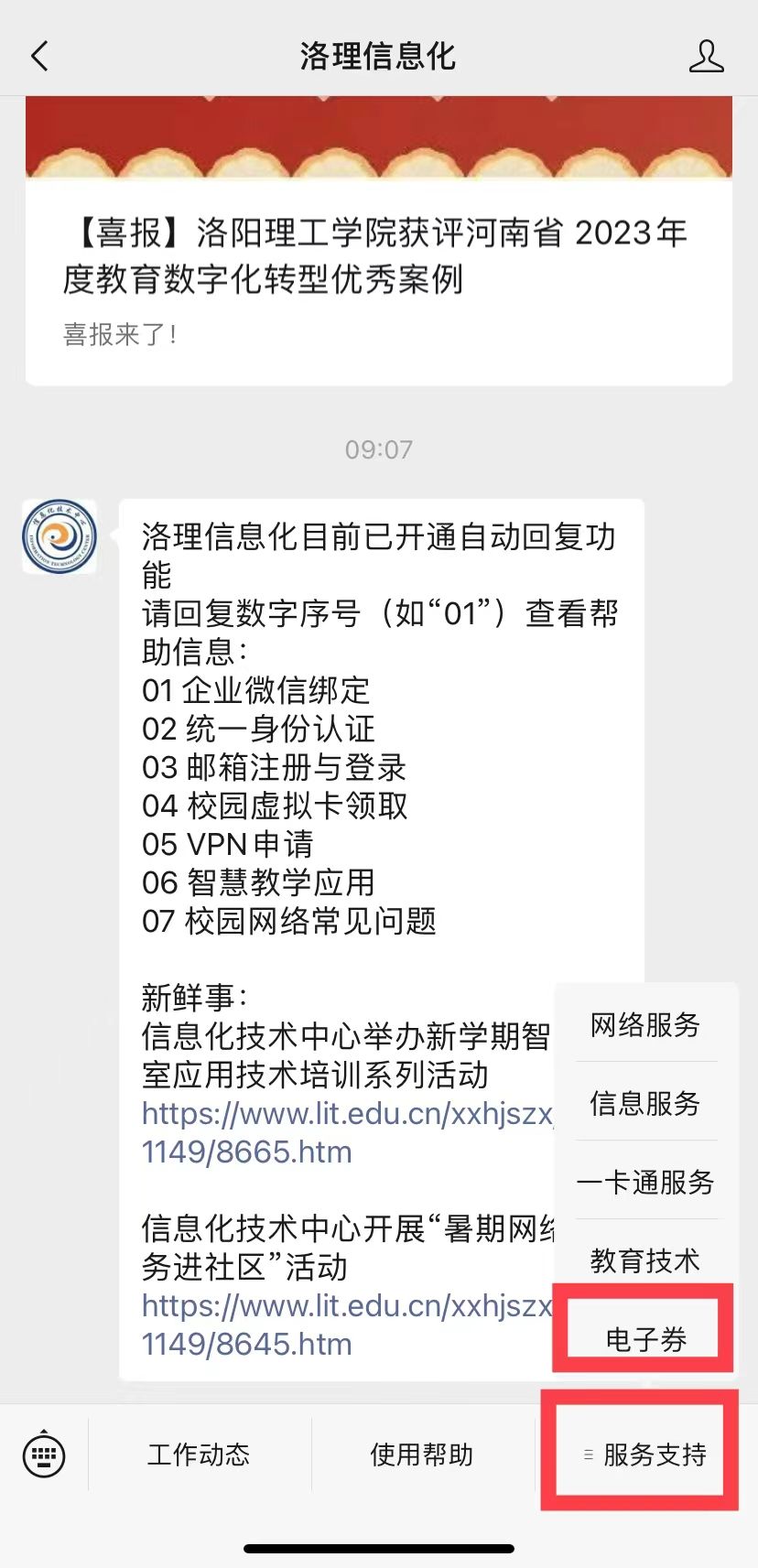
Task: Open 电子券 menu item
Action: [645, 1339]
